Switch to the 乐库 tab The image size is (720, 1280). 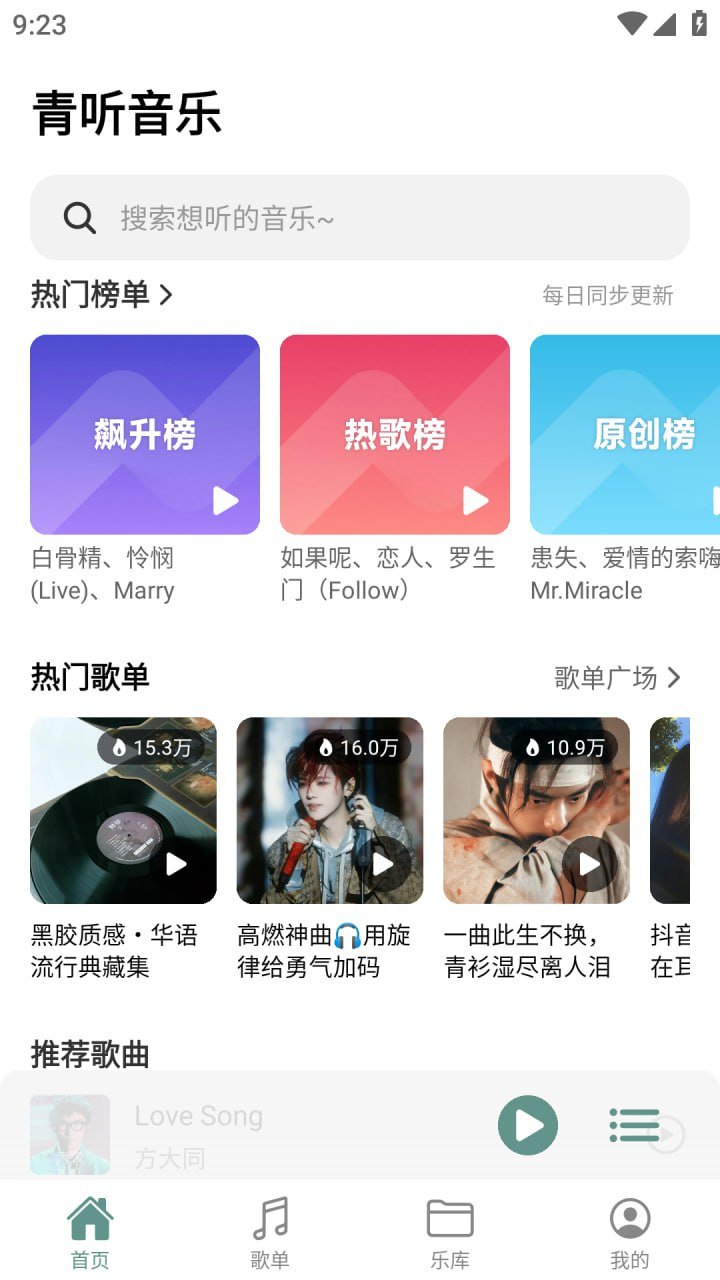450,1233
